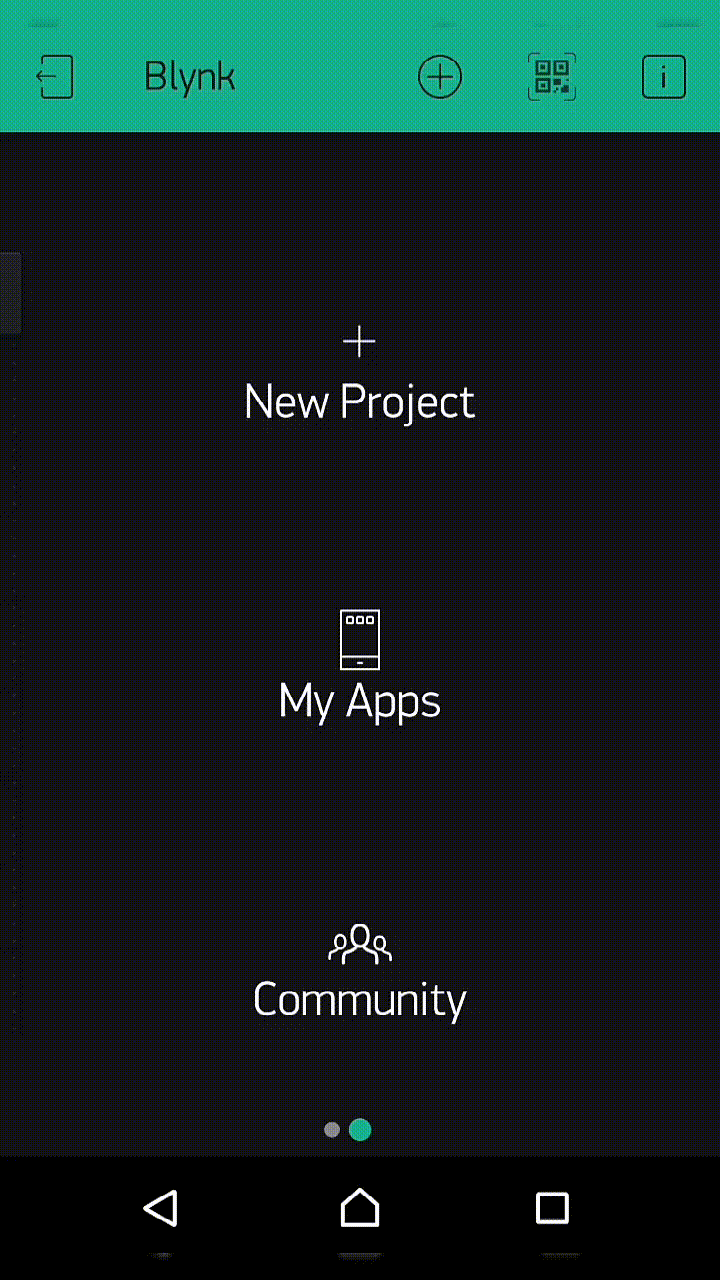Tap the first page indicator dot
Screen dimensions: 720x1280
point(332,1130)
